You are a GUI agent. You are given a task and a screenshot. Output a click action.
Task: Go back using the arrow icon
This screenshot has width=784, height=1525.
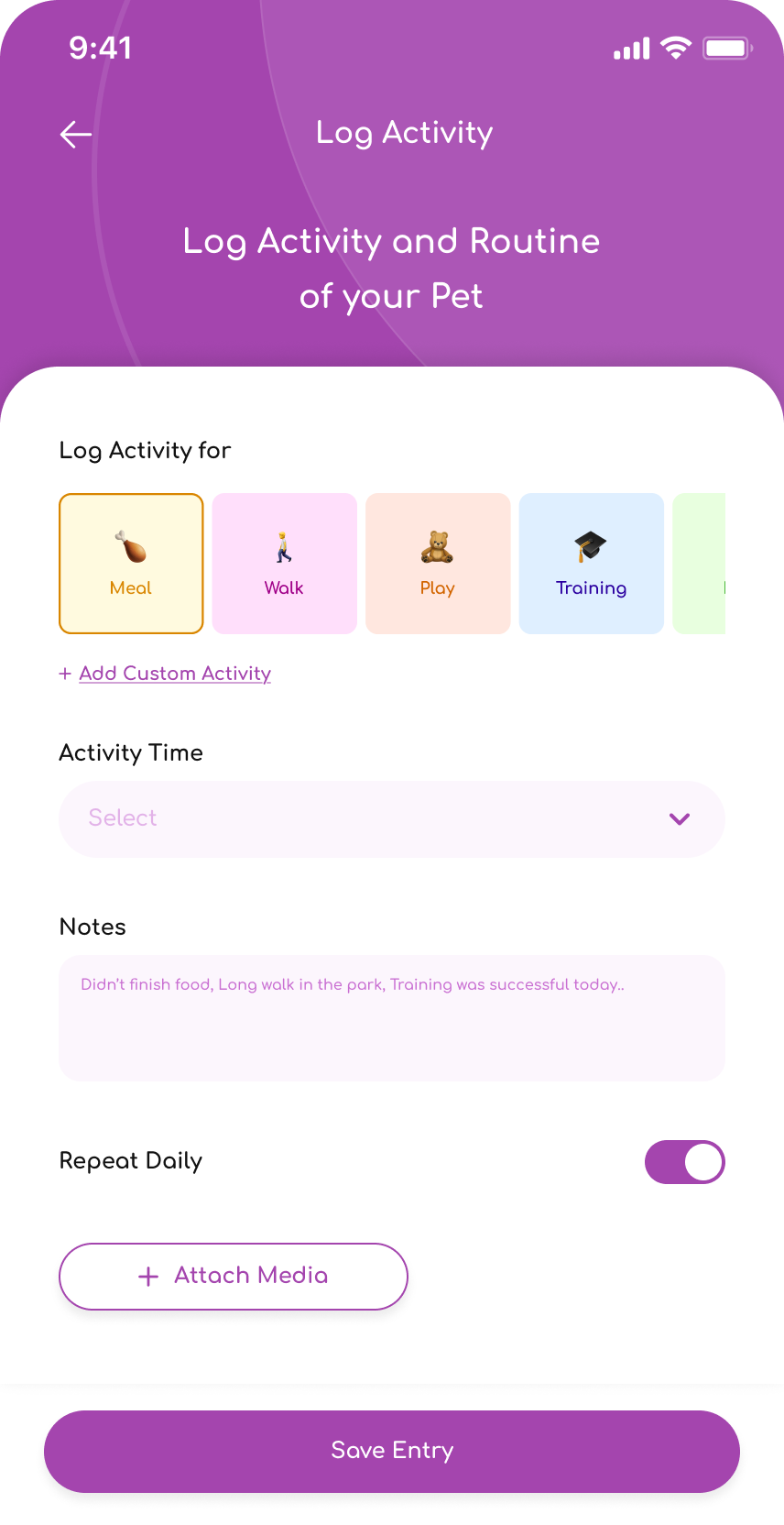76,135
